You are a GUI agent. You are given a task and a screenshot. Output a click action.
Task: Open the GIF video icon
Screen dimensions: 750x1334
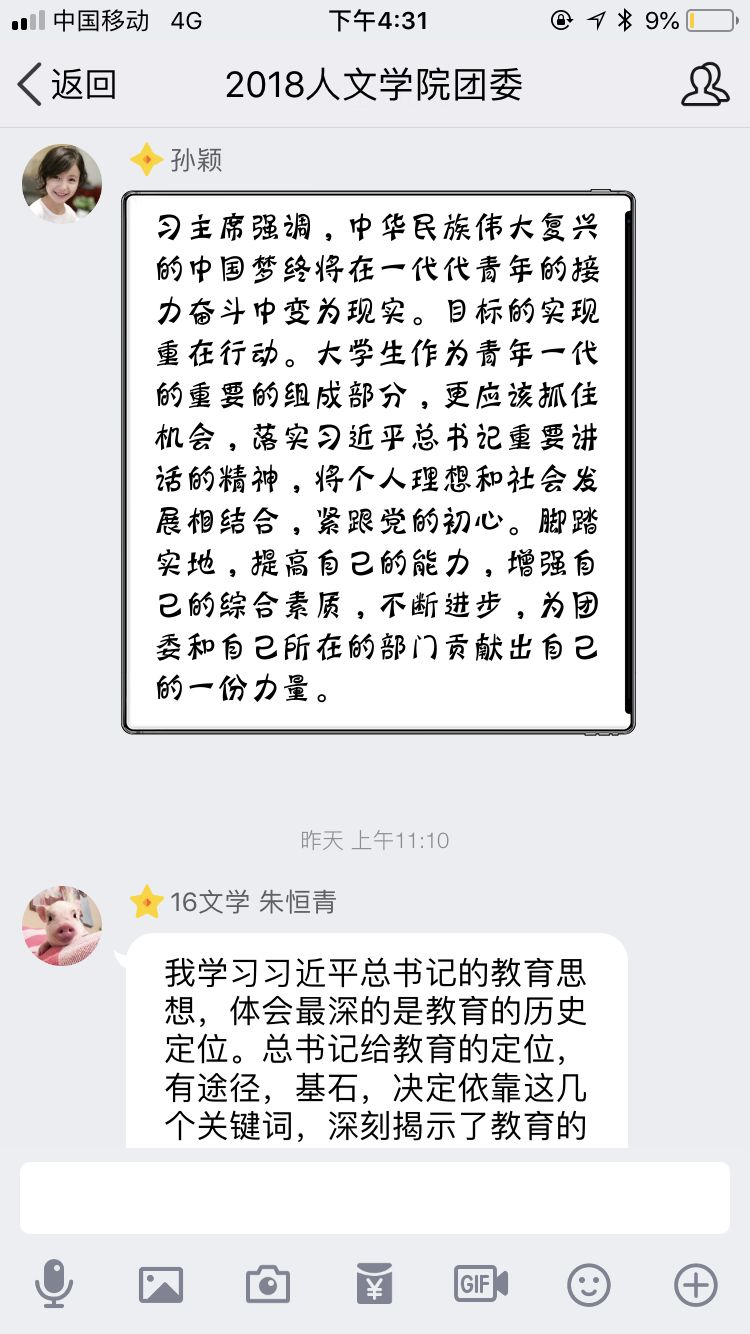coord(481,1284)
